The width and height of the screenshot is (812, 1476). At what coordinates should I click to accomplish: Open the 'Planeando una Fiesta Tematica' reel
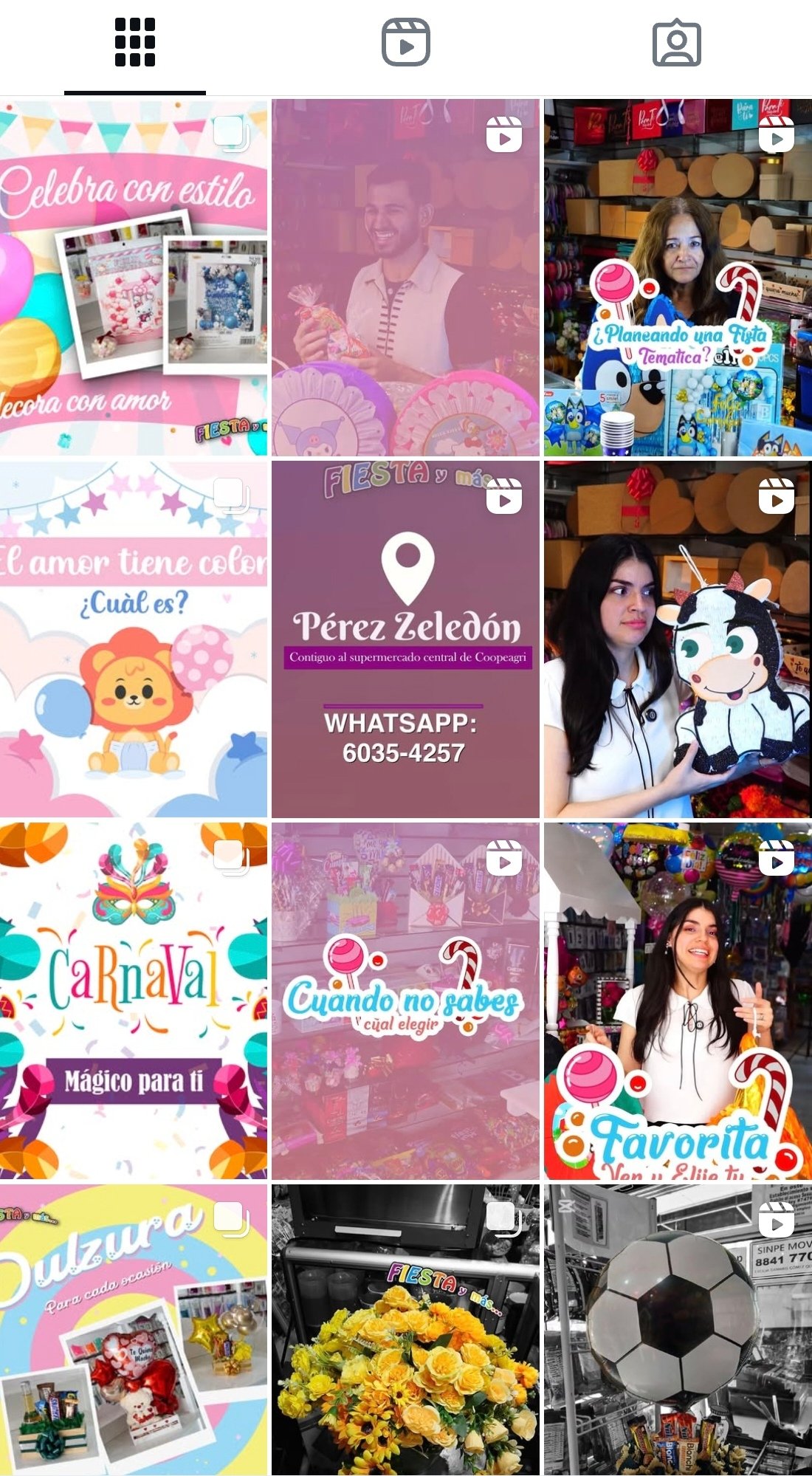678,278
